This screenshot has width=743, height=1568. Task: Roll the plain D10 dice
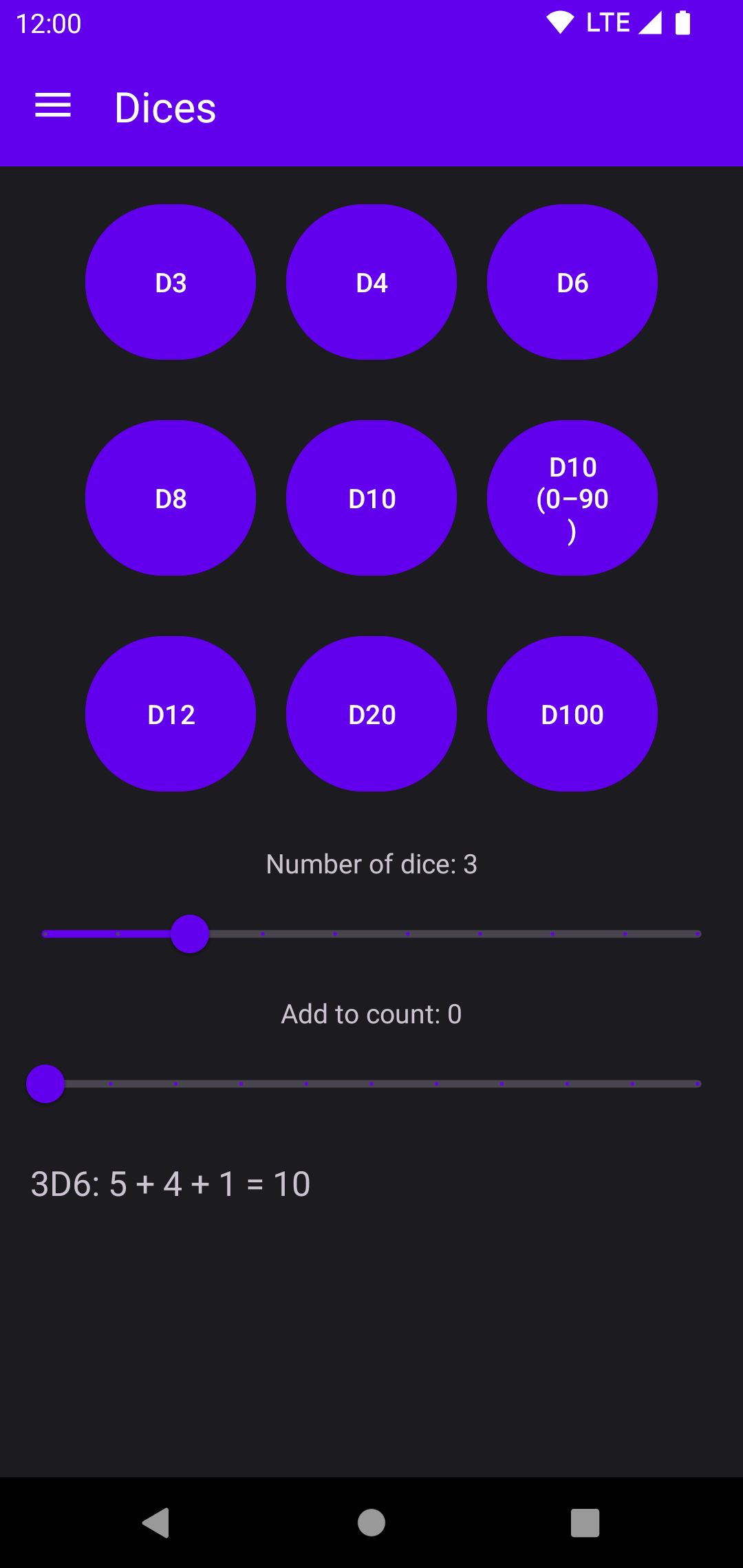(371, 498)
